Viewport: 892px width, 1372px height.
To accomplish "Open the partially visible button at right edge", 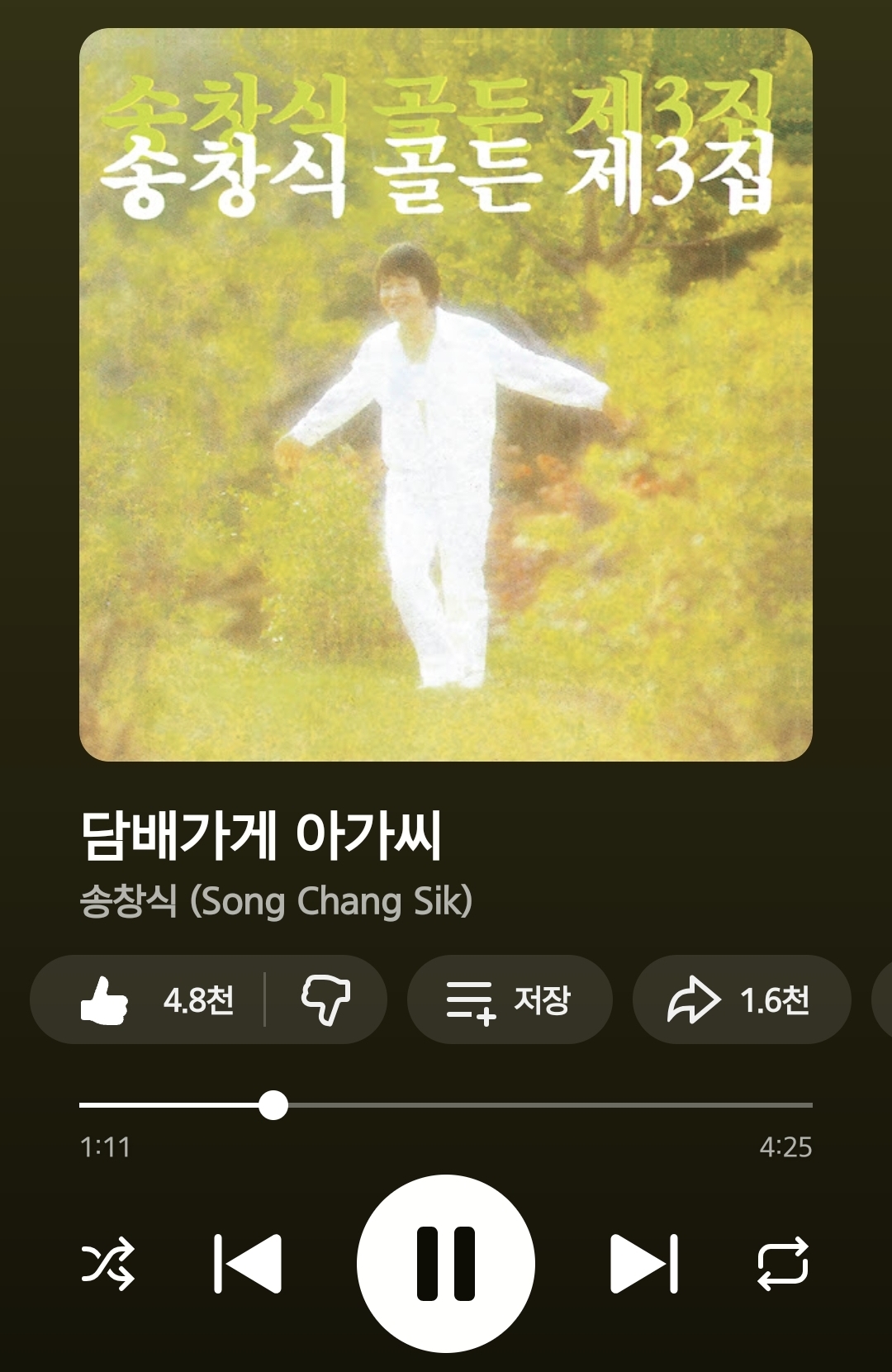I will click(884, 999).
